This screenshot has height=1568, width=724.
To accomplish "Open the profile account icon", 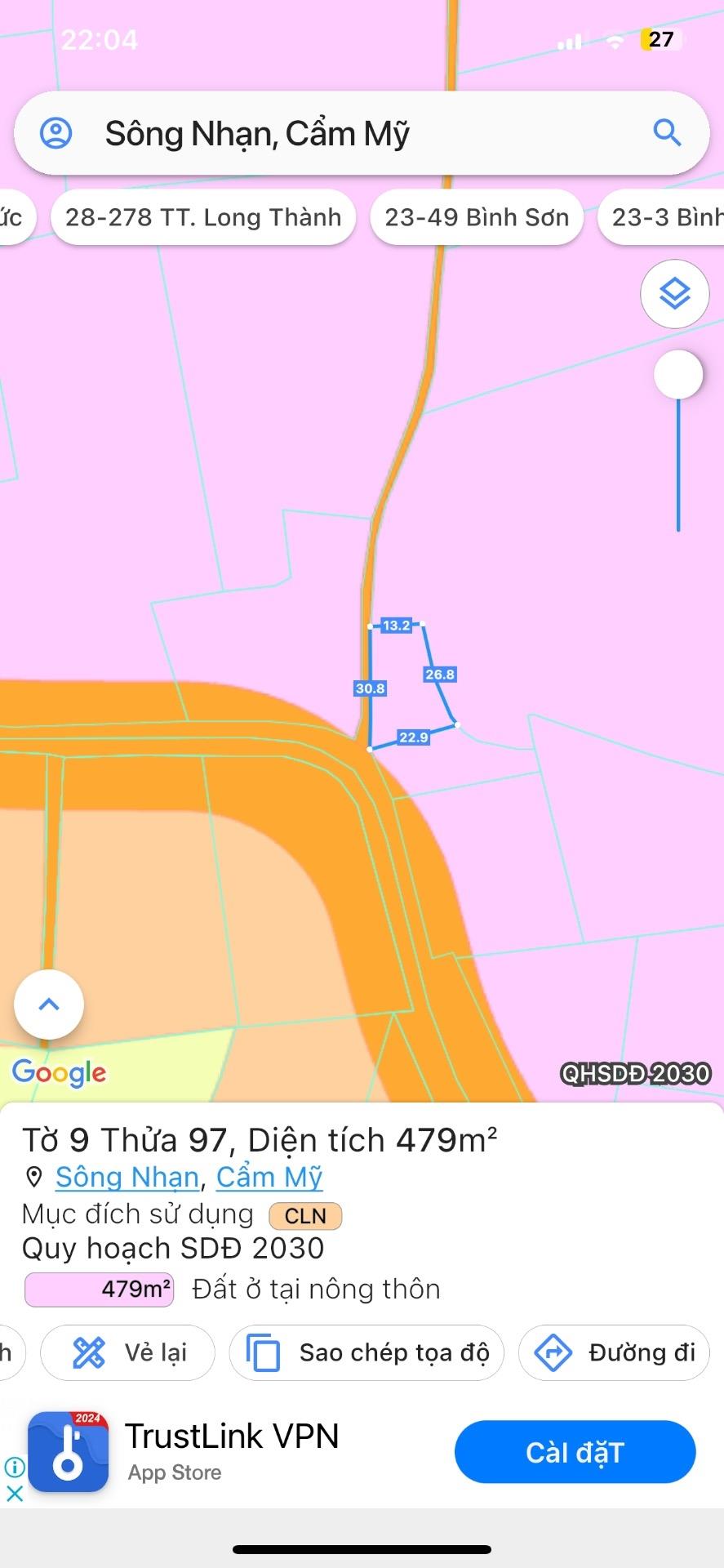I will [x=56, y=132].
